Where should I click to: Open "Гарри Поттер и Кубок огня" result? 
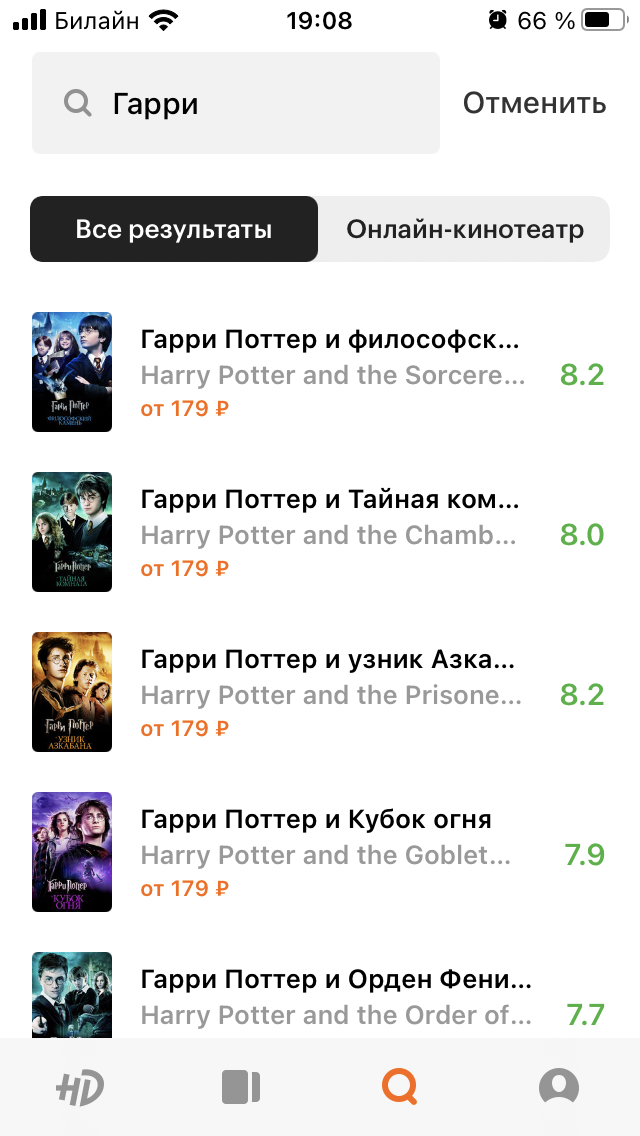click(330, 853)
